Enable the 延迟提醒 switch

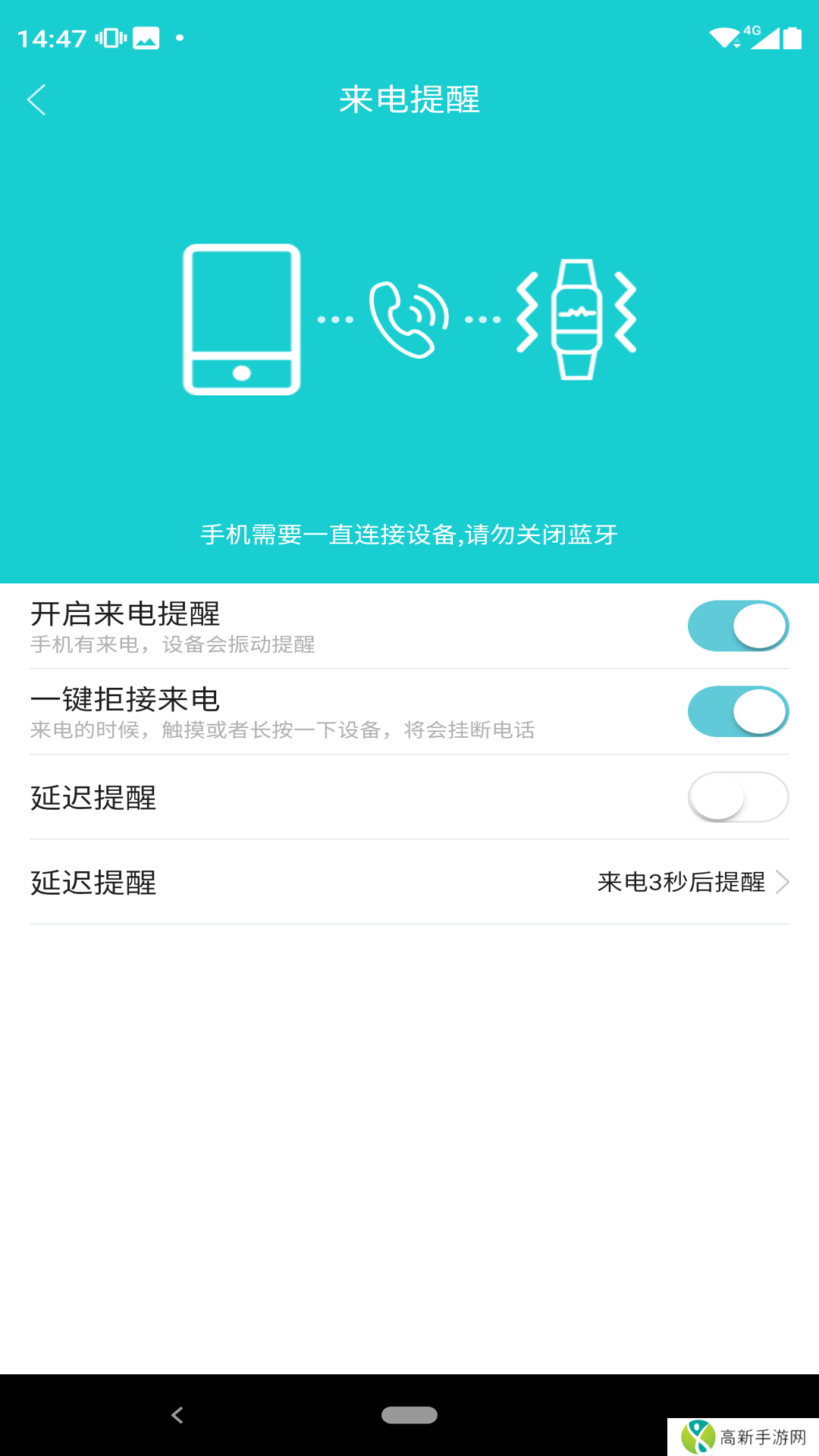tap(738, 797)
